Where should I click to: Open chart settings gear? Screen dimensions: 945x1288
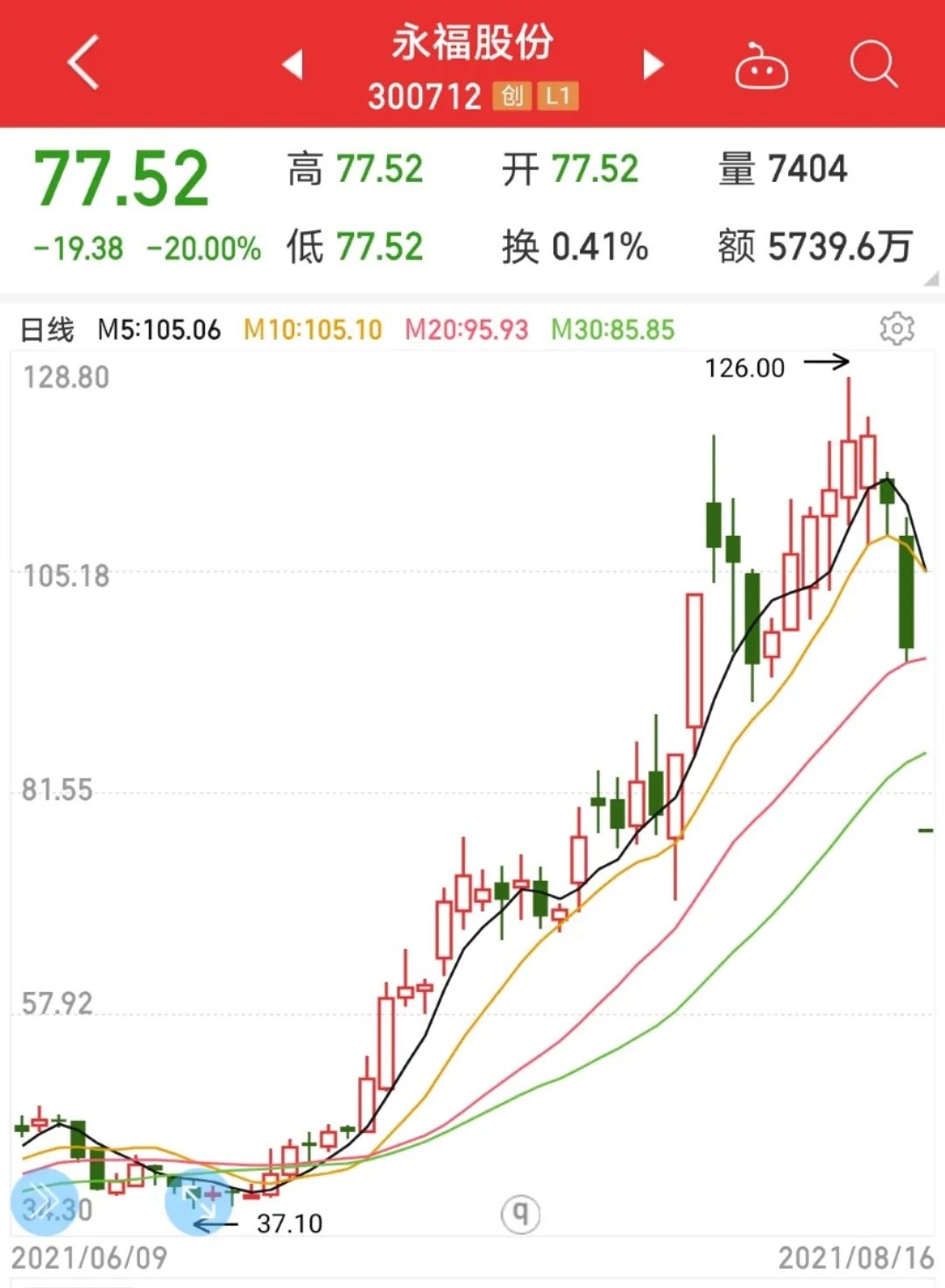[x=897, y=328]
